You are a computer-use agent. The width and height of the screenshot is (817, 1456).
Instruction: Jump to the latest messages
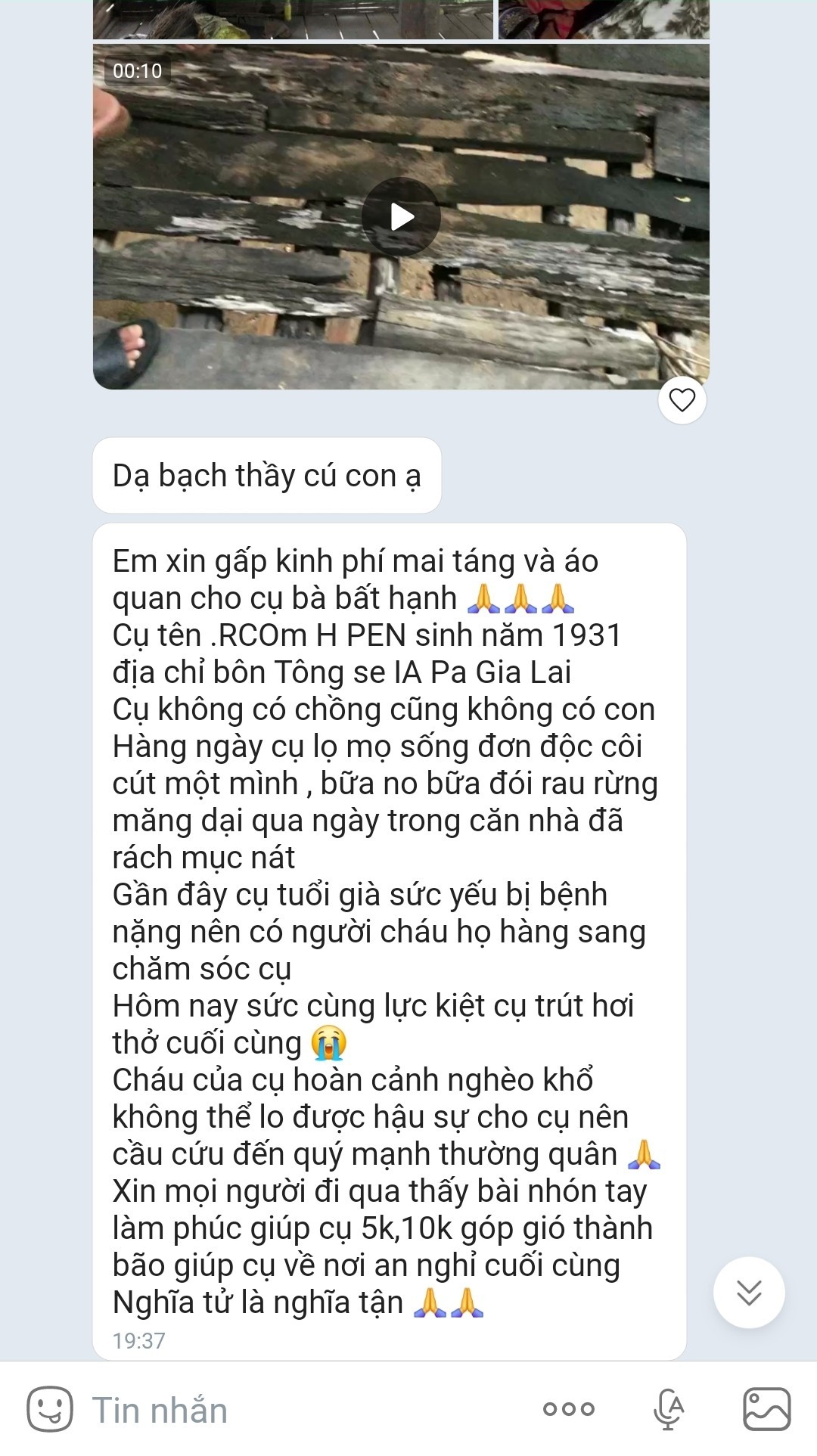pyautogui.click(x=748, y=1293)
